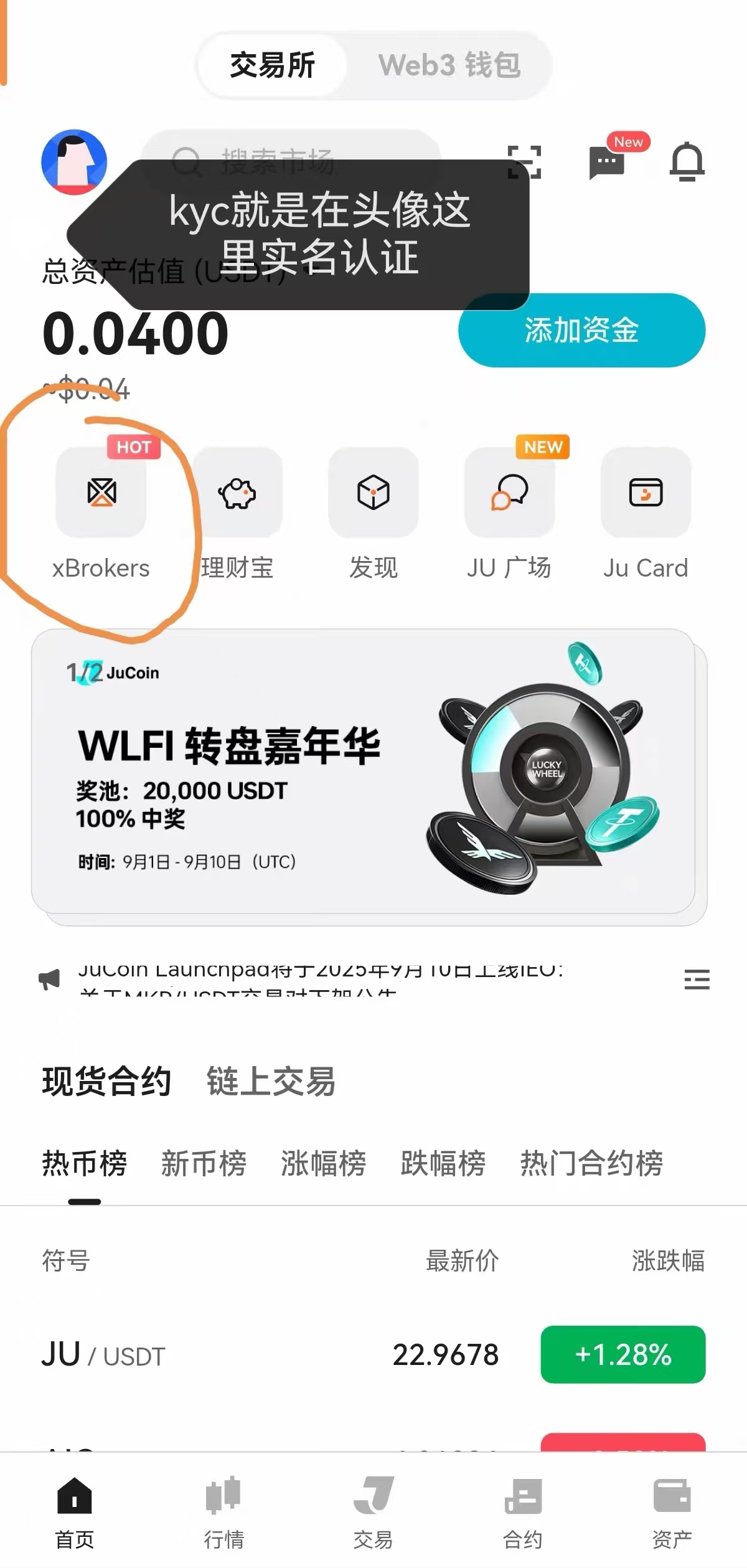Image resolution: width=747 pixels, height=1568 pixels.
Task: Open the Ju Card shortcut
Action: pyautogui.click(x=646, y=493)
